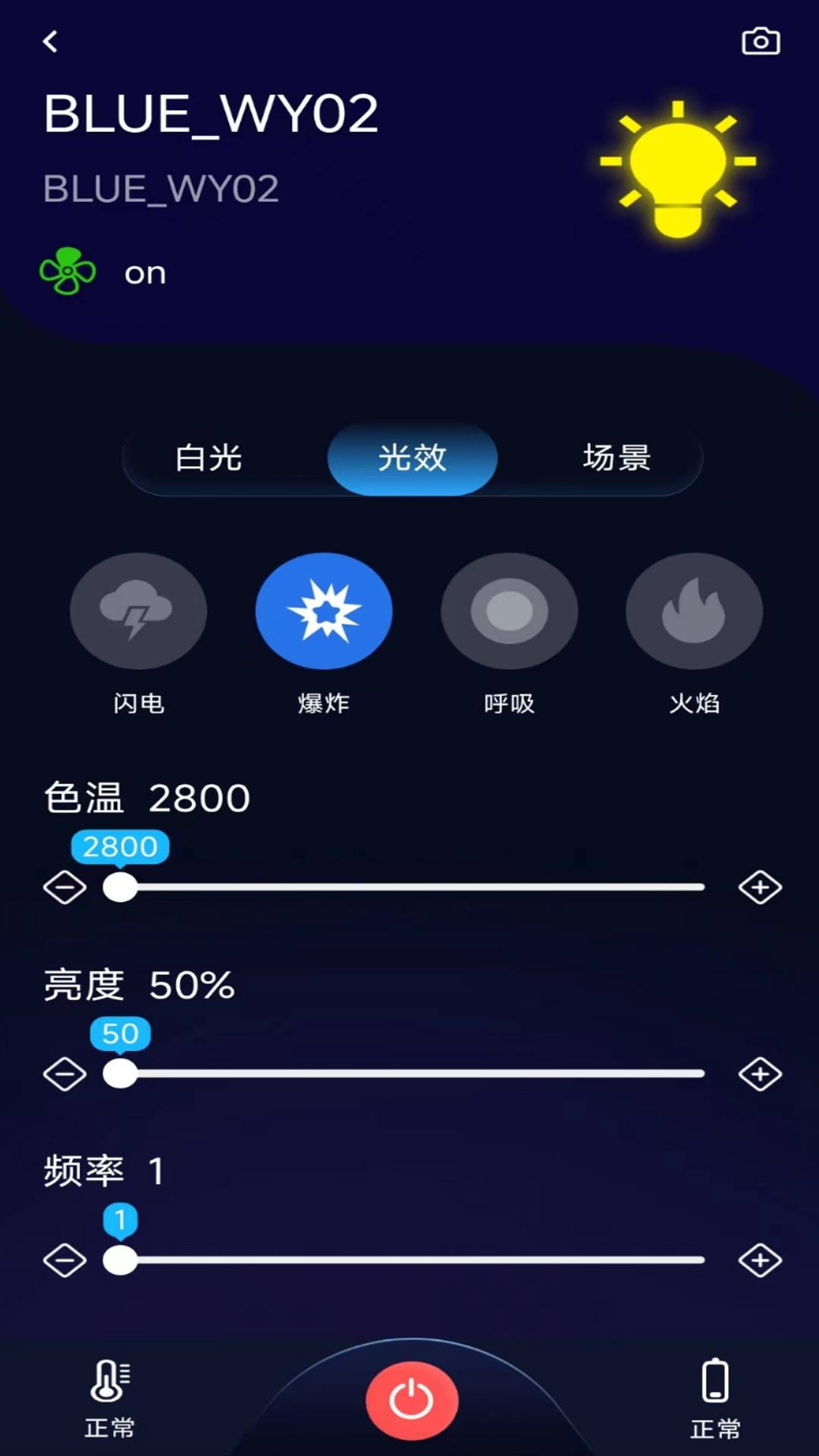Reduce 频率 with the minus button
Image resolution: width=819 pixels, height=1456 pixels.
click(65, 1260)
